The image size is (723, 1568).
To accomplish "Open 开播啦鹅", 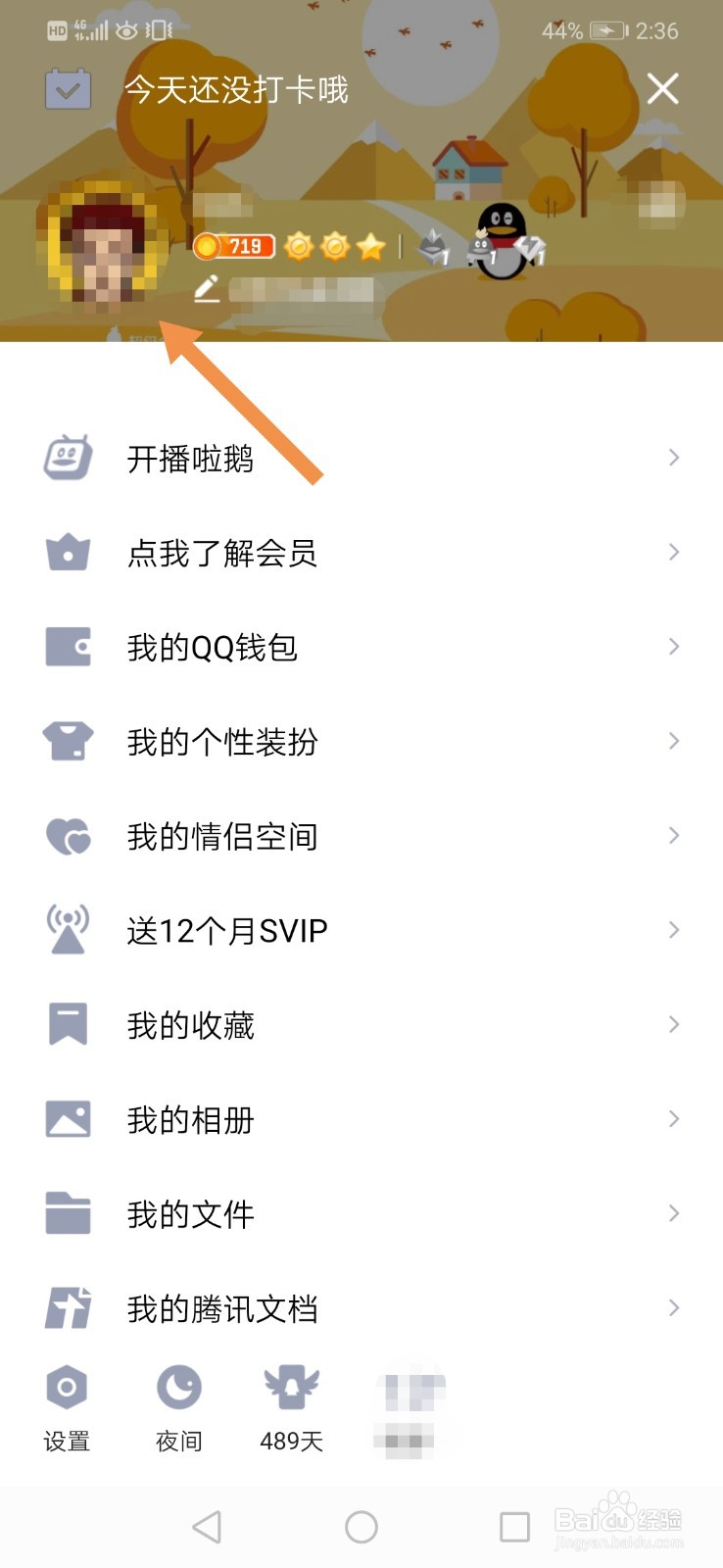I will point(361,458).
